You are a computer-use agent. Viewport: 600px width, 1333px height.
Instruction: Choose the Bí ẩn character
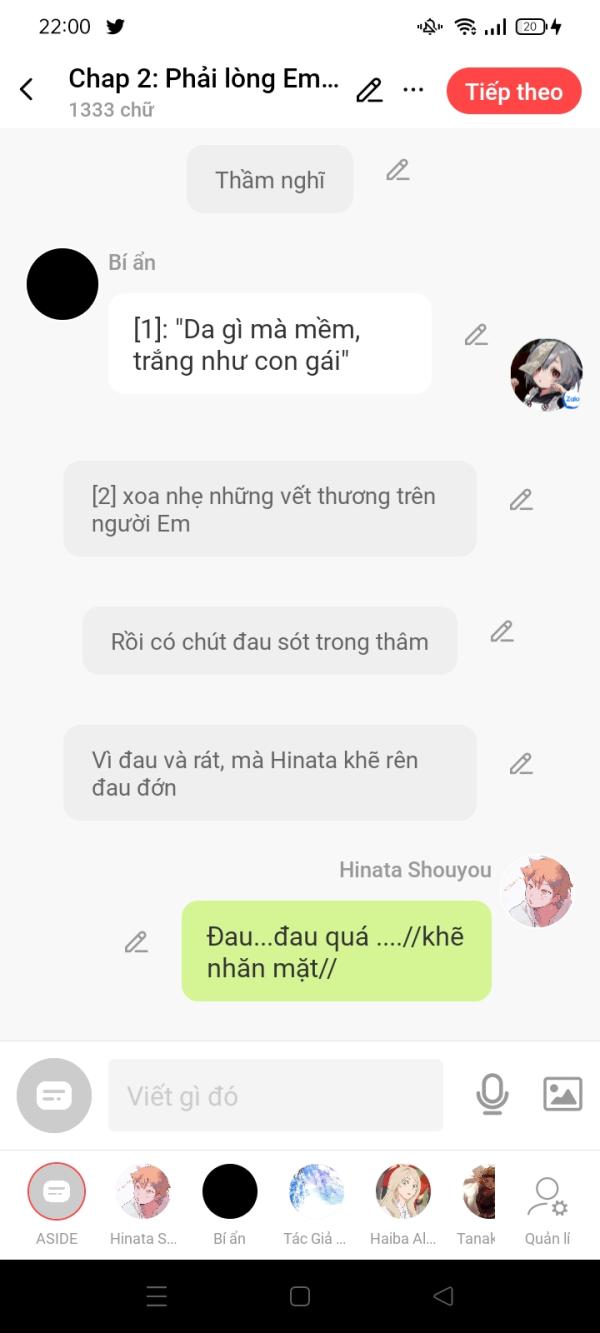click(x=230, y=1192)
